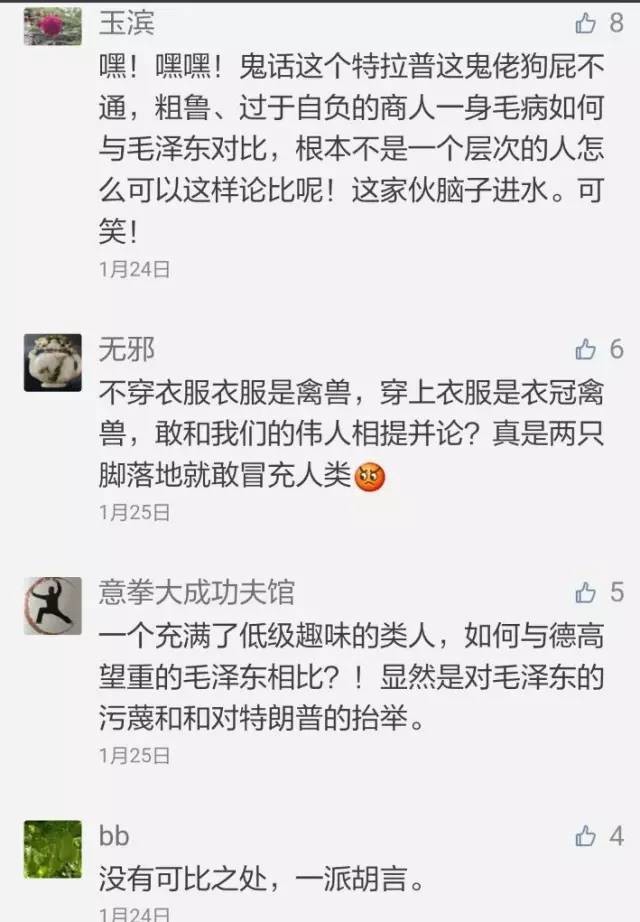Like the comment by 无邪
The image size is (640, 922).
pyautogui.click(x=586, y=349)
